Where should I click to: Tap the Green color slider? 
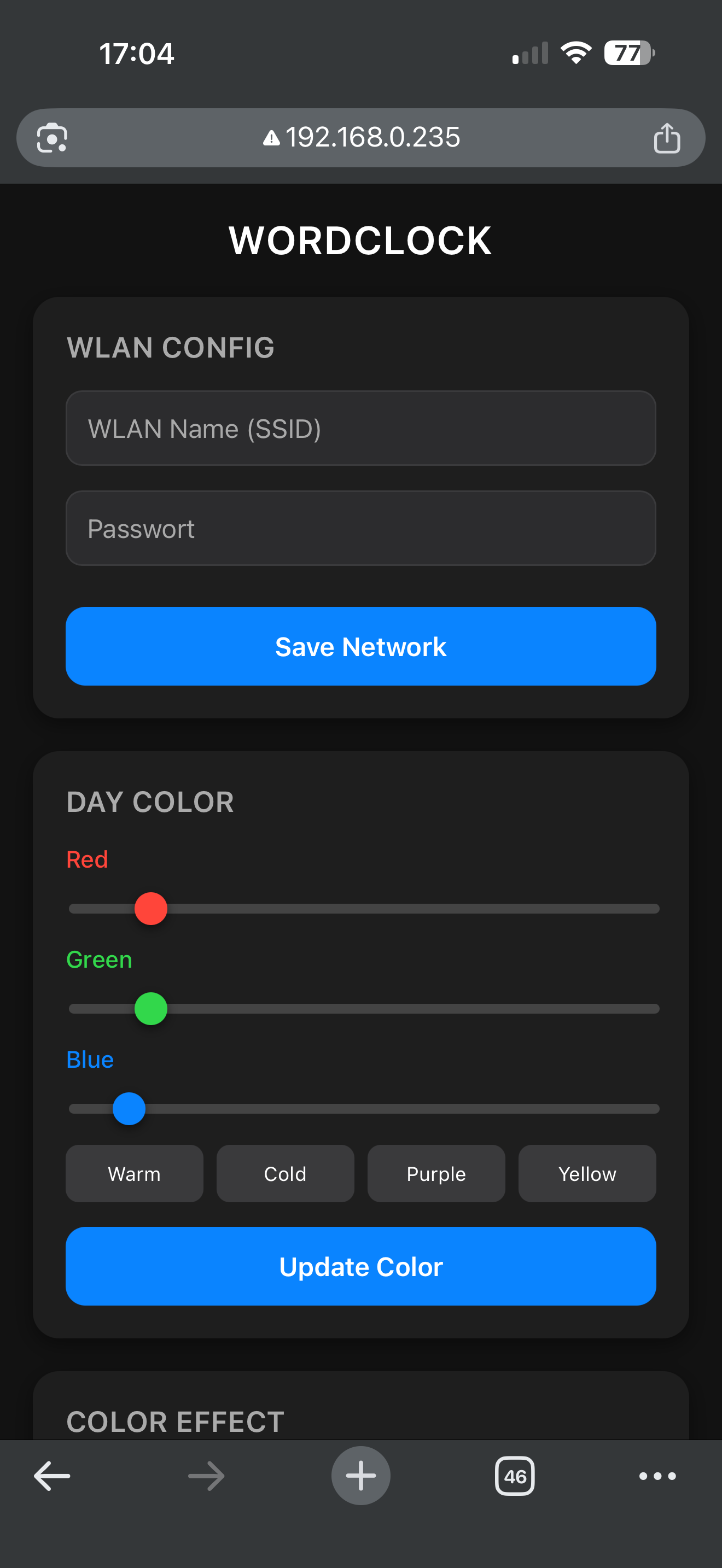[151, 1009]
